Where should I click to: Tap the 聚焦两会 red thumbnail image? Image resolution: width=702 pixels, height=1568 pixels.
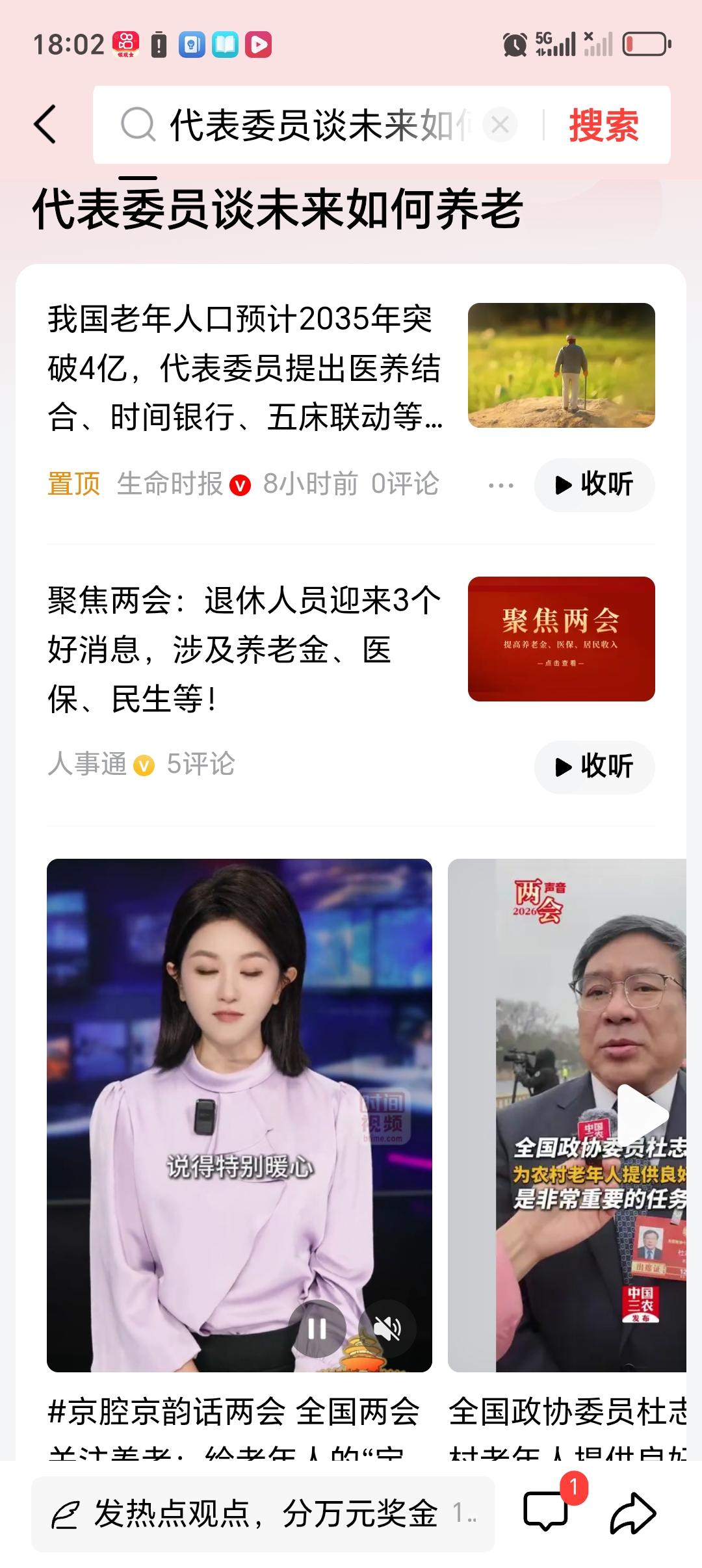(x=560, y=639)
